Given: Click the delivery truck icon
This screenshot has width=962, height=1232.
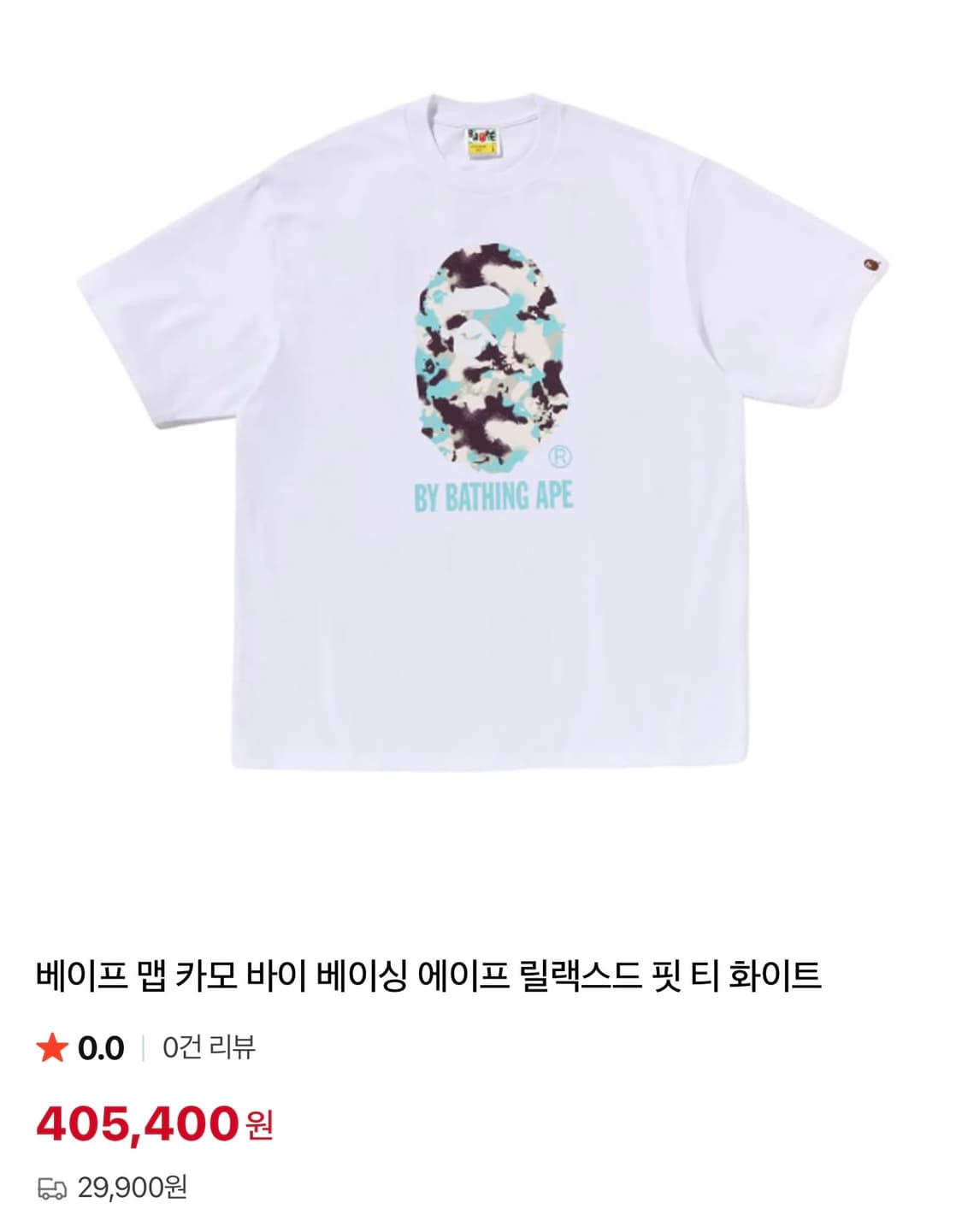Looking at the screenshot, I should (x=55, y=1187).
